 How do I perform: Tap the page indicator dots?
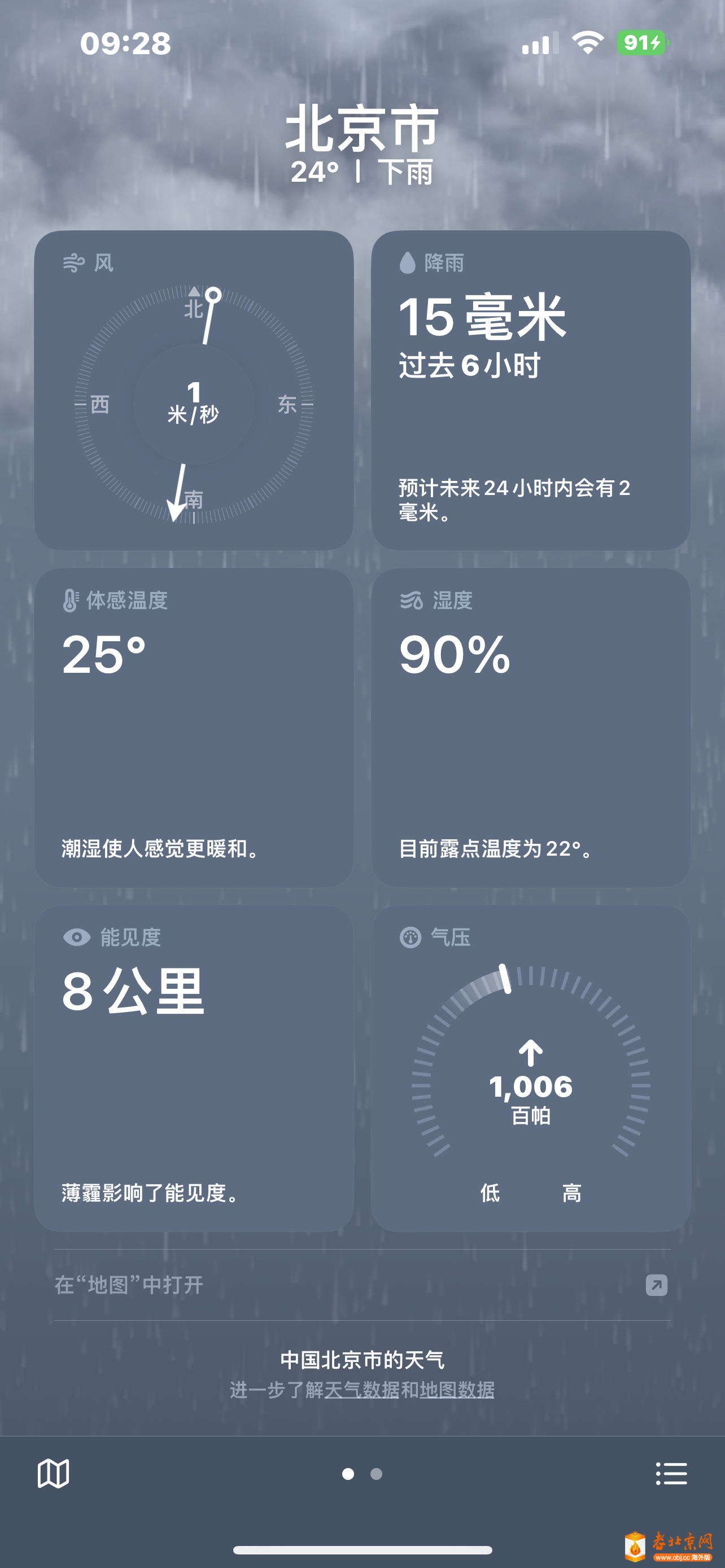[362, 1474]
